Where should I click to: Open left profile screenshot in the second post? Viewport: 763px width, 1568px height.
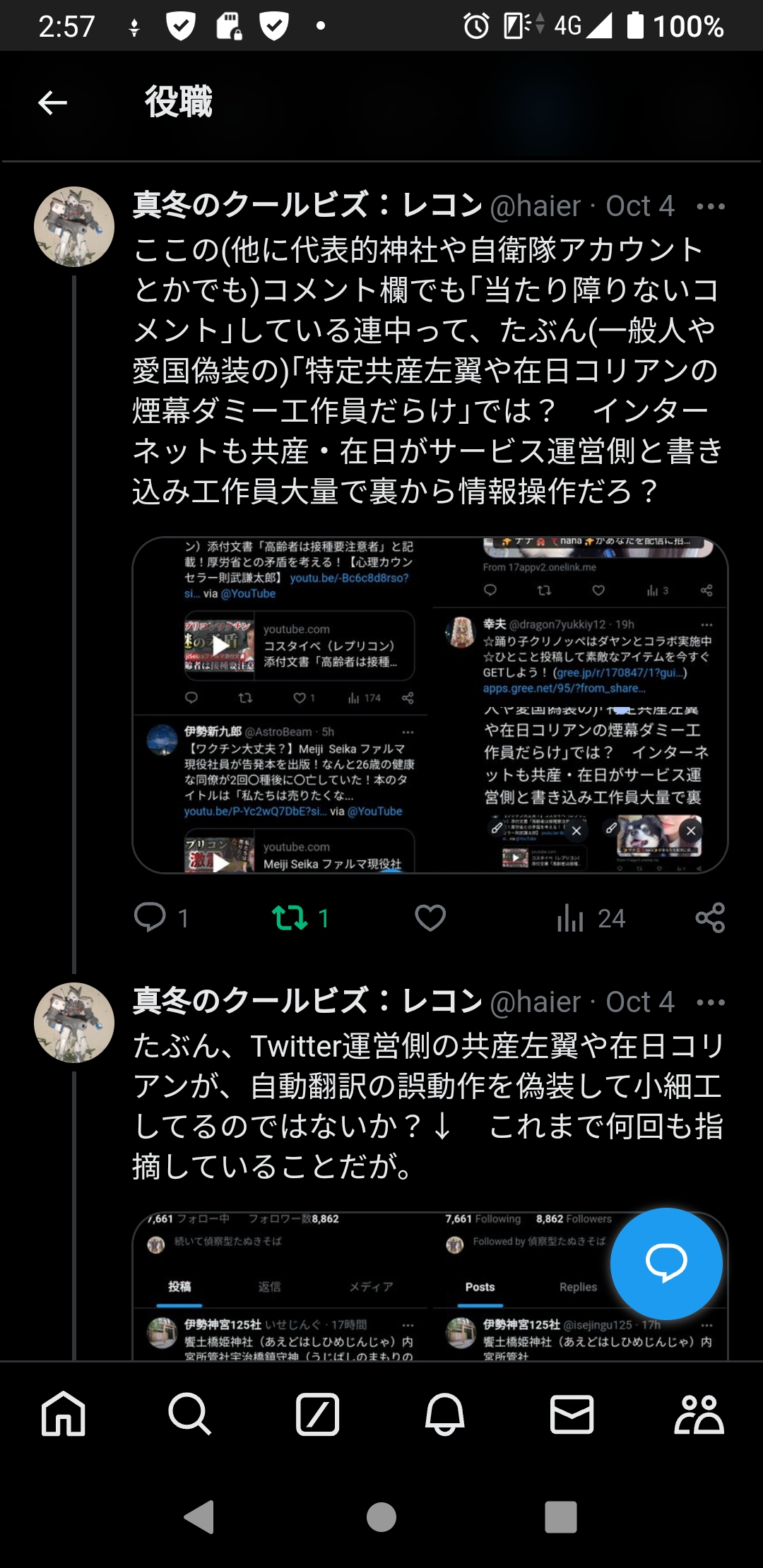coord(281,1285)
